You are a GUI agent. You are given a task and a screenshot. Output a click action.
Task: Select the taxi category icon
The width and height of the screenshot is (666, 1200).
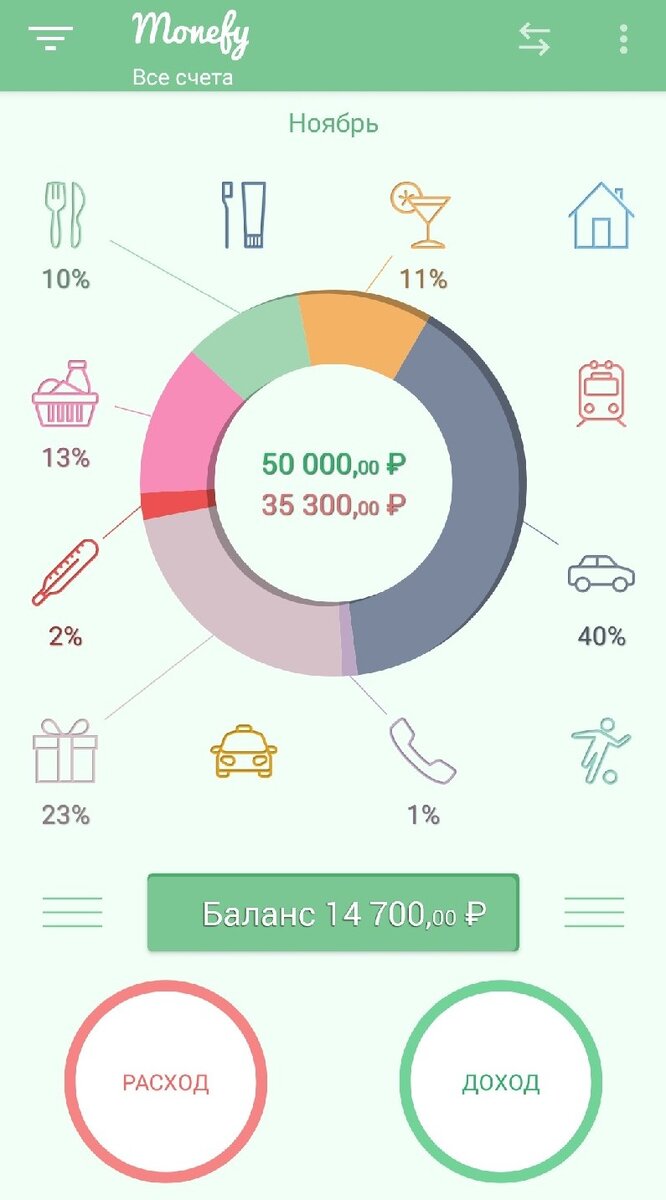244,751
